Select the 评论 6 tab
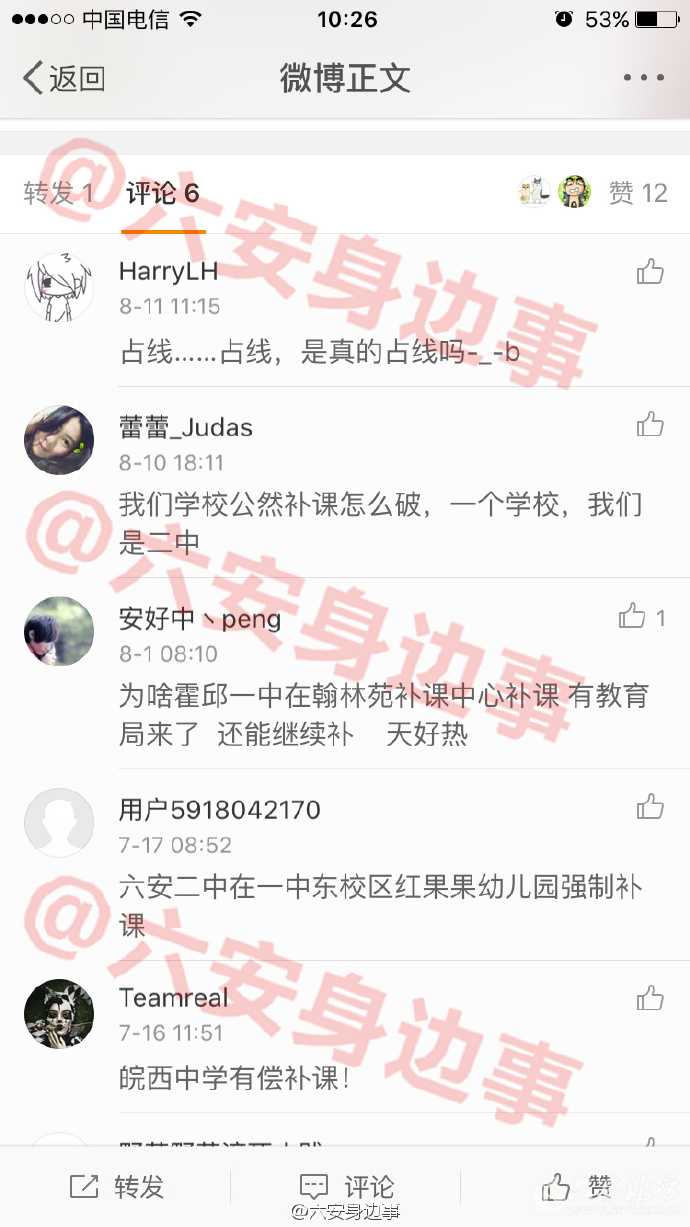Image resolution: width=690 pixels, height=1227 pixels. click(163, 193)
